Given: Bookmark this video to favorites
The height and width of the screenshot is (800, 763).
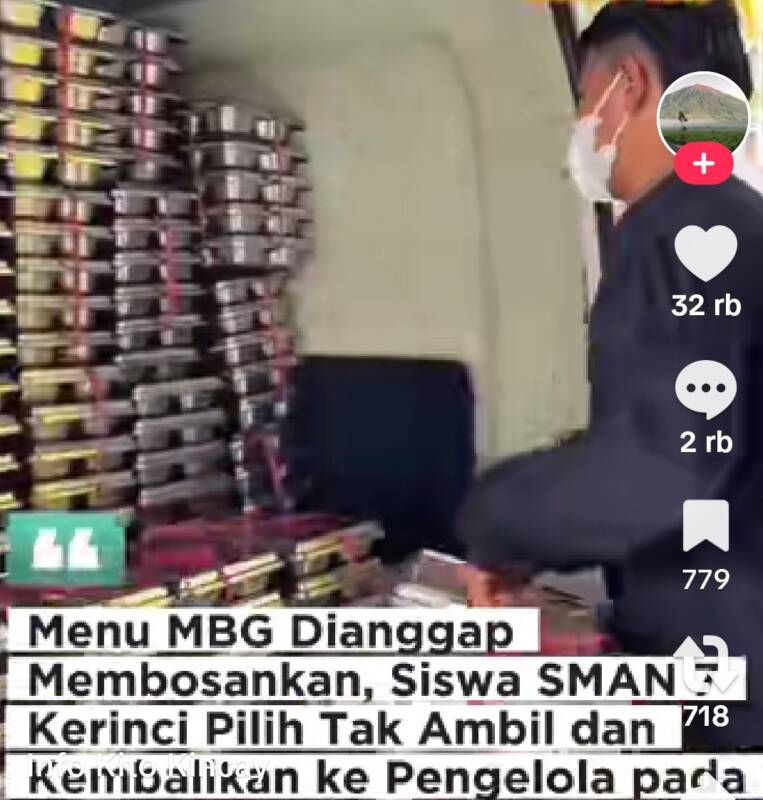Looking at the screenshot, I should pyautogui.click(x=705, y=527).
